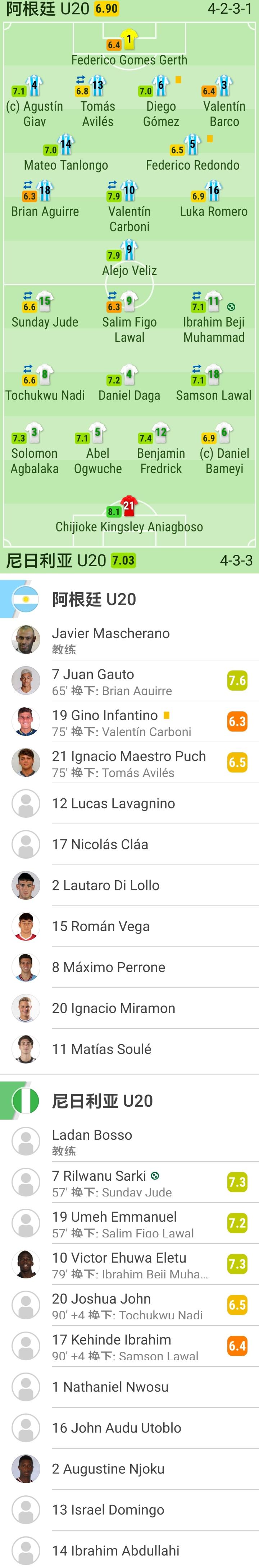Open the row for 7 Rilwanu Sarki
259x1568 pixels.
click(x=129, y=1183)
